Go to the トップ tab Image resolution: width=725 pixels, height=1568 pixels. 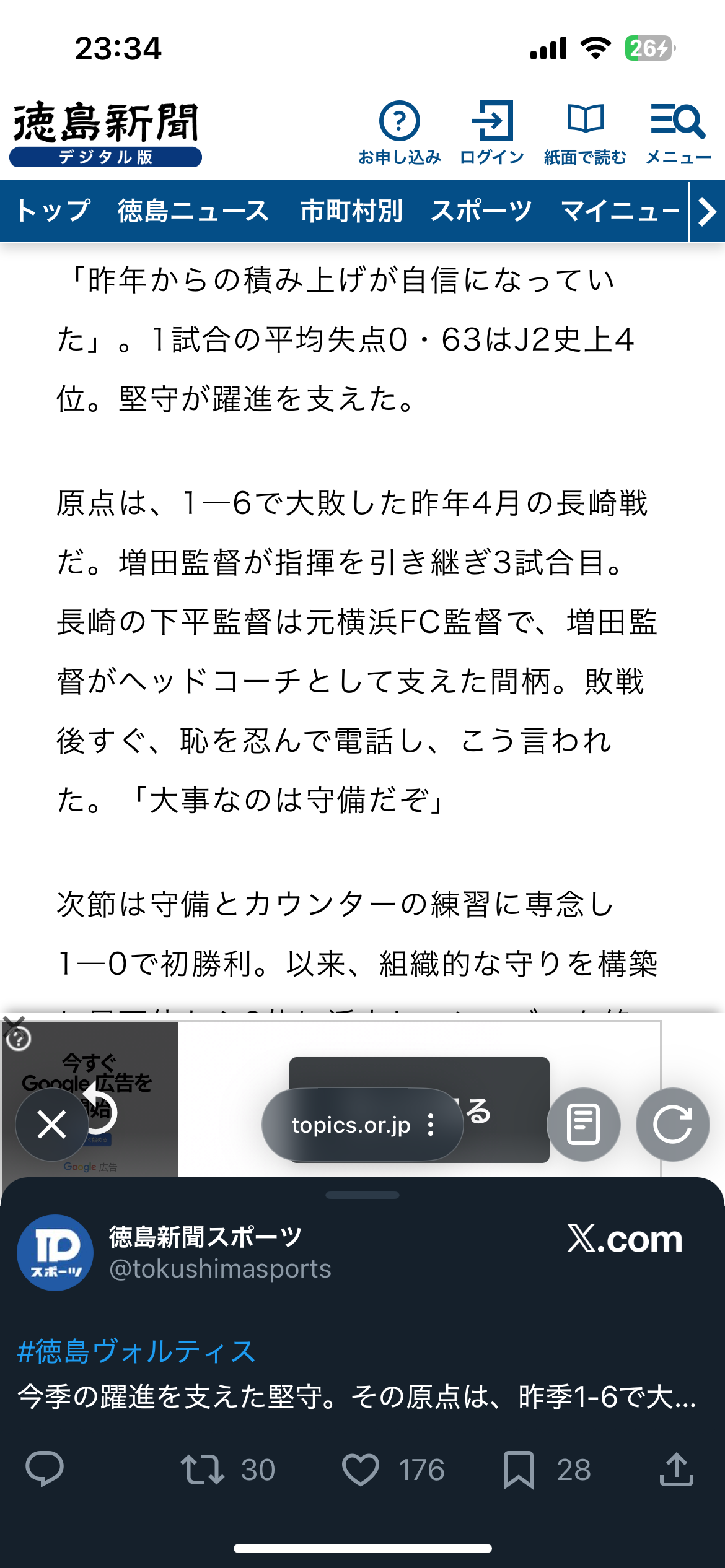(53, 211)
